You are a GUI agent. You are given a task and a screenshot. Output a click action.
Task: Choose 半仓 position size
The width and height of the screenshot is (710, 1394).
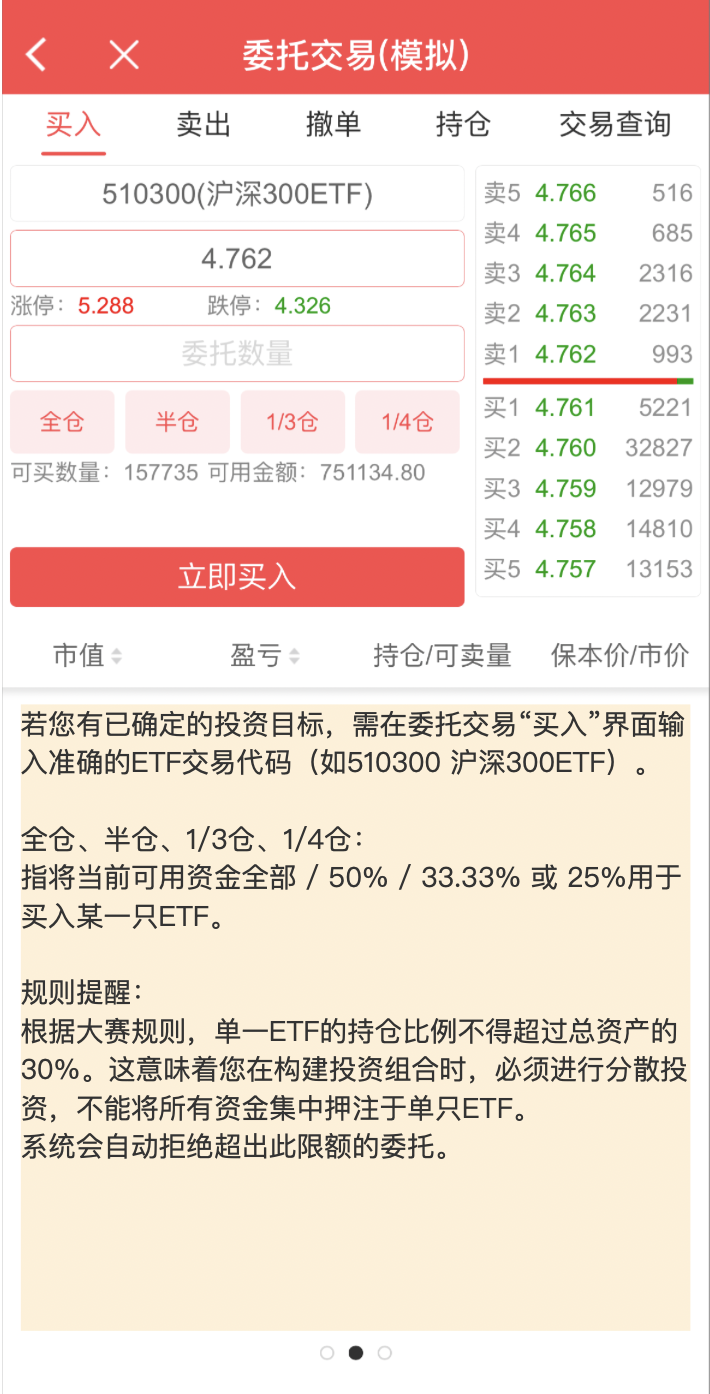pyautogui.click(x=177, y=422)
